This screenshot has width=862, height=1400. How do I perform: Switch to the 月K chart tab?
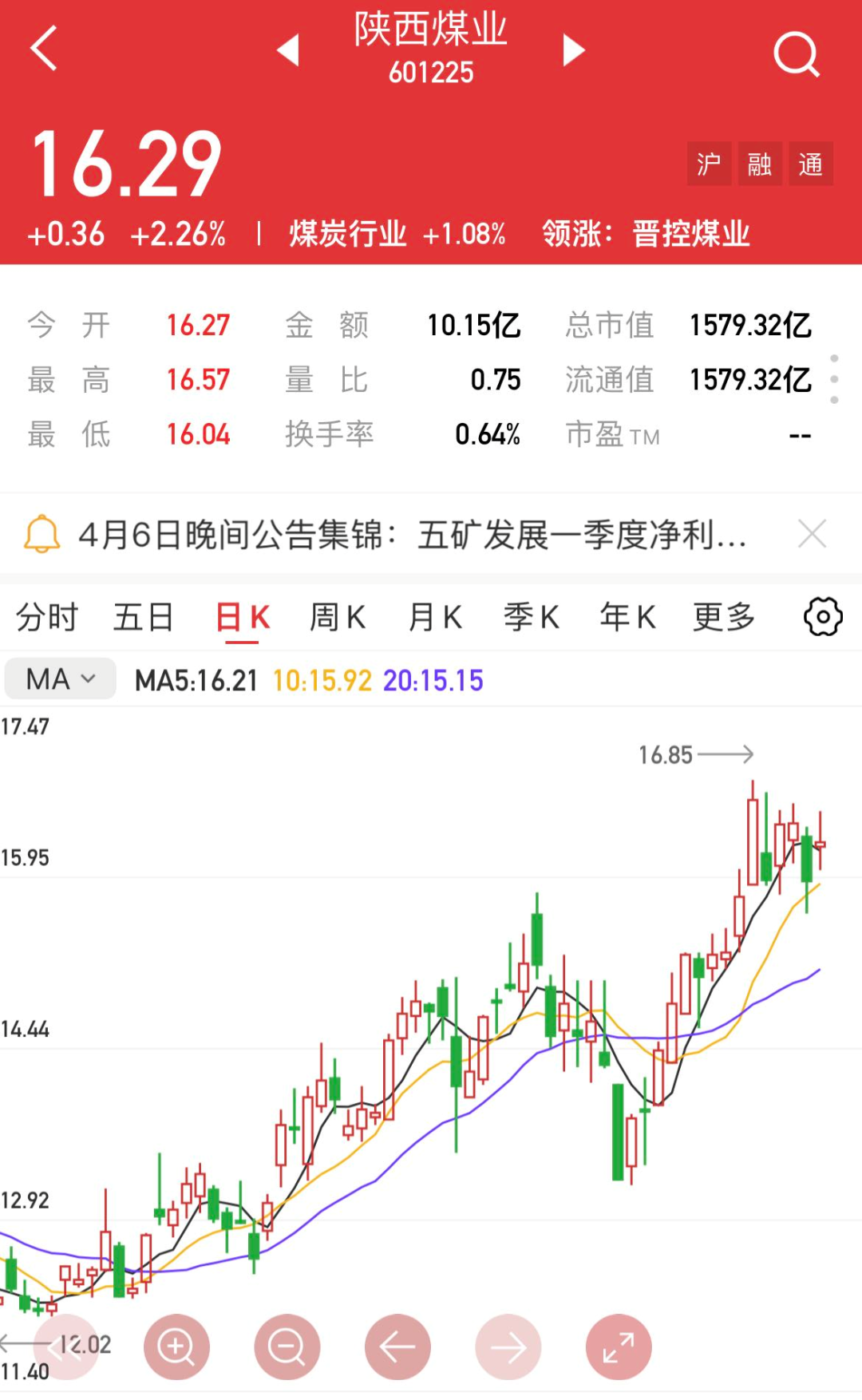point(435,618)
